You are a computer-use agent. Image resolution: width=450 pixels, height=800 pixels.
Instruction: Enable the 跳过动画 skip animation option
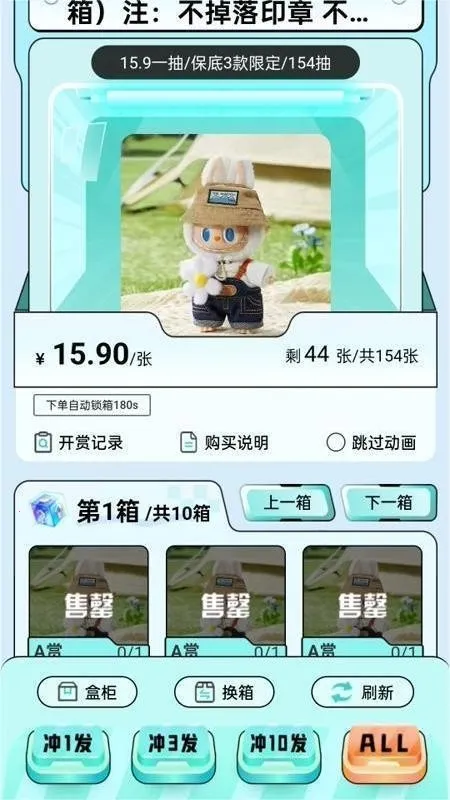[371, 442]
